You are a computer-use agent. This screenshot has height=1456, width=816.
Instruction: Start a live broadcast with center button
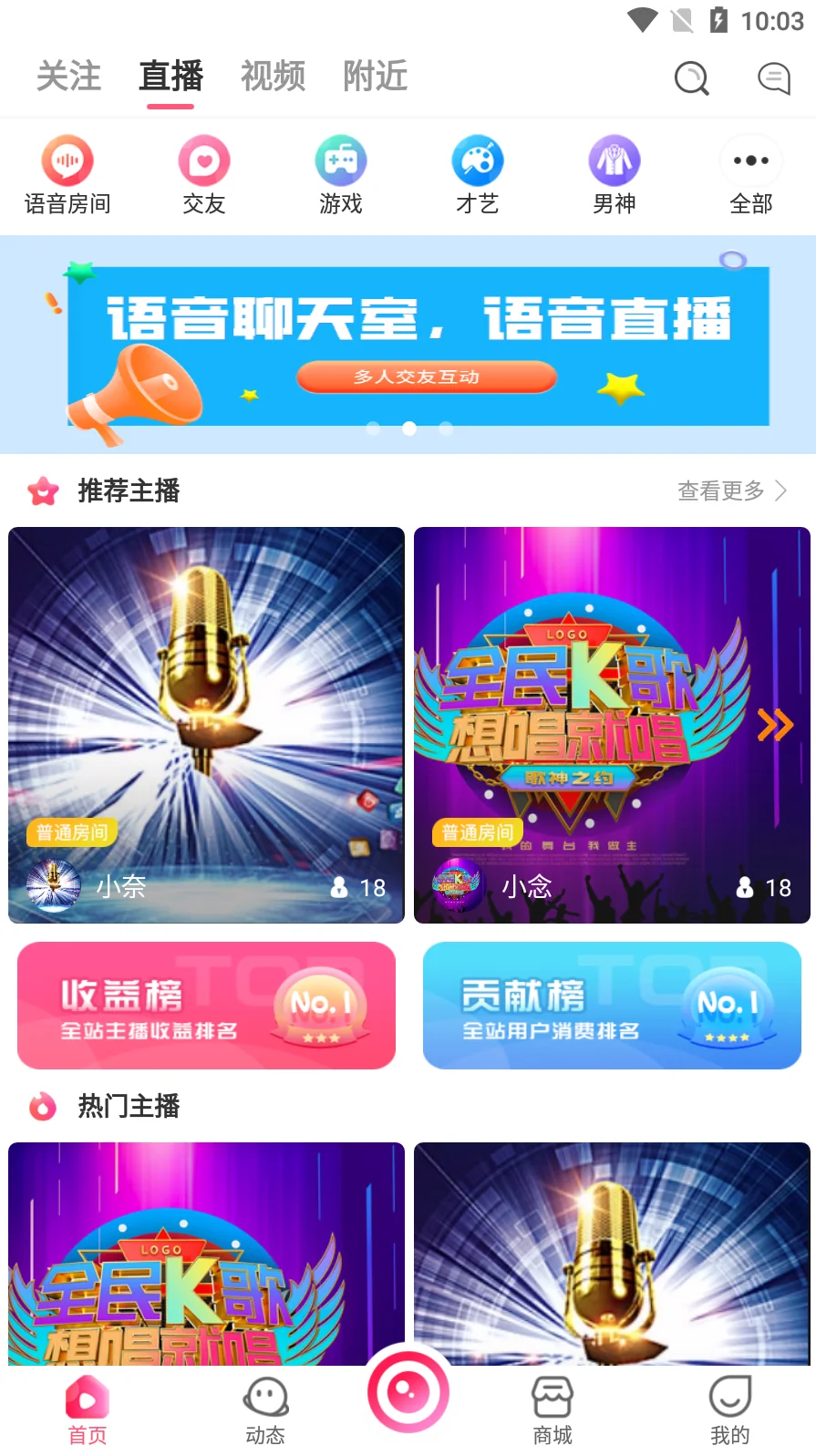coord(408,1392)
